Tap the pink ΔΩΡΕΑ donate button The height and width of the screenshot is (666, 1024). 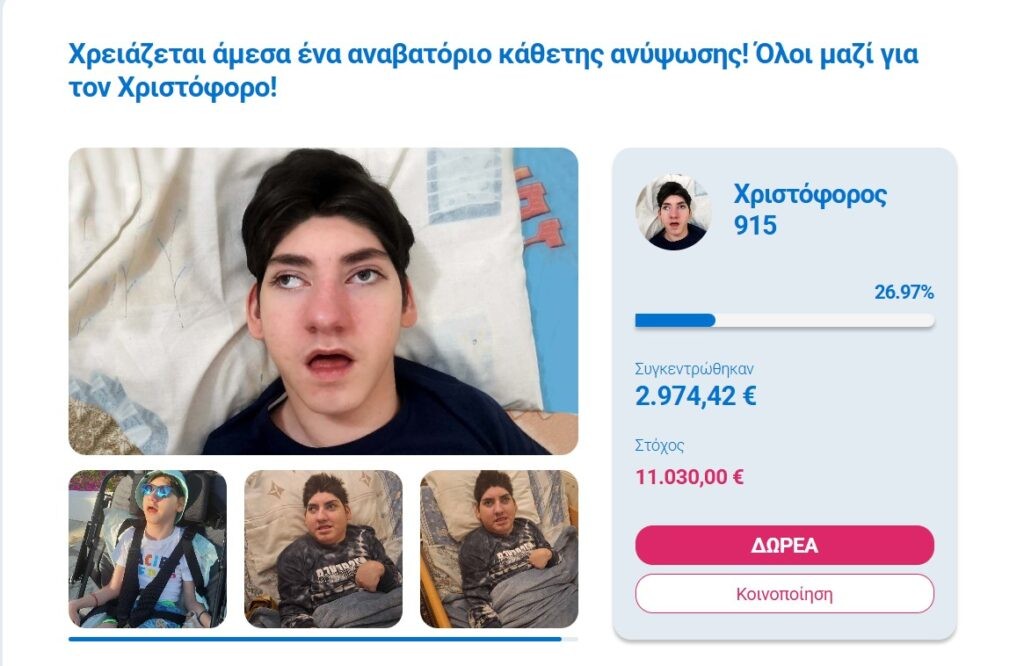pyautogui.click(x=784, y=545)
